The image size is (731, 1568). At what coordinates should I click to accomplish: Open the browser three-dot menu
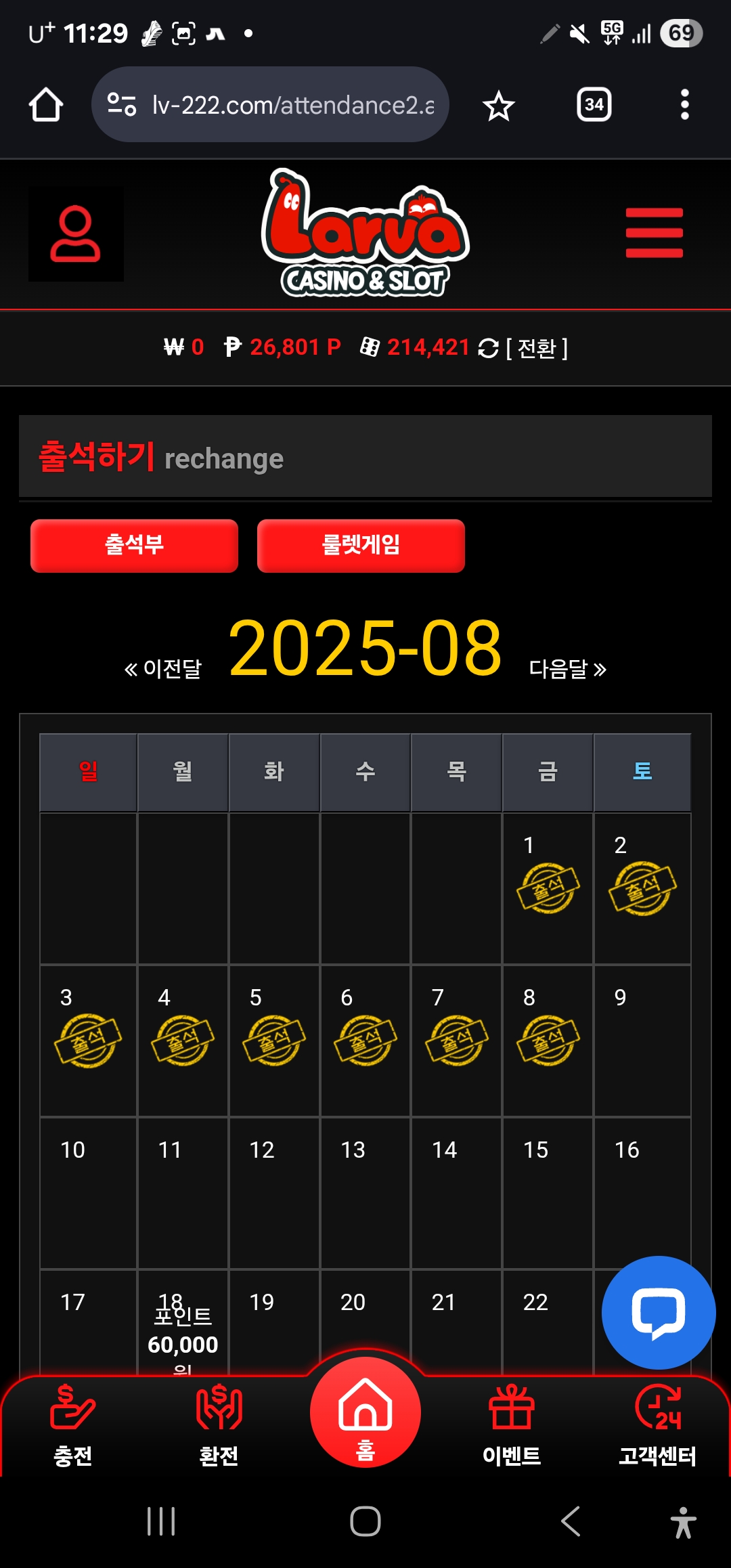[x=684, y=105]
